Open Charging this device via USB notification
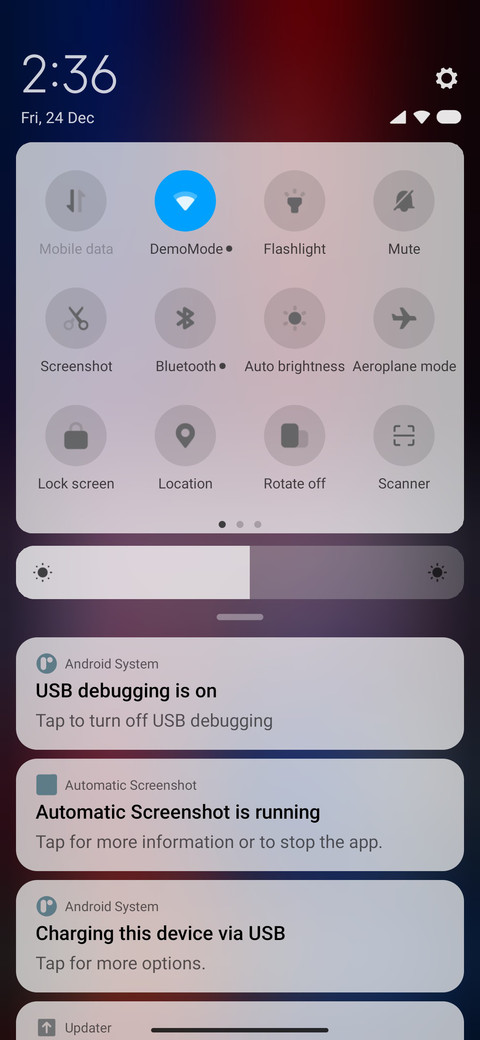The height and width of the screenshot is (1040, 480). point(240,936)
